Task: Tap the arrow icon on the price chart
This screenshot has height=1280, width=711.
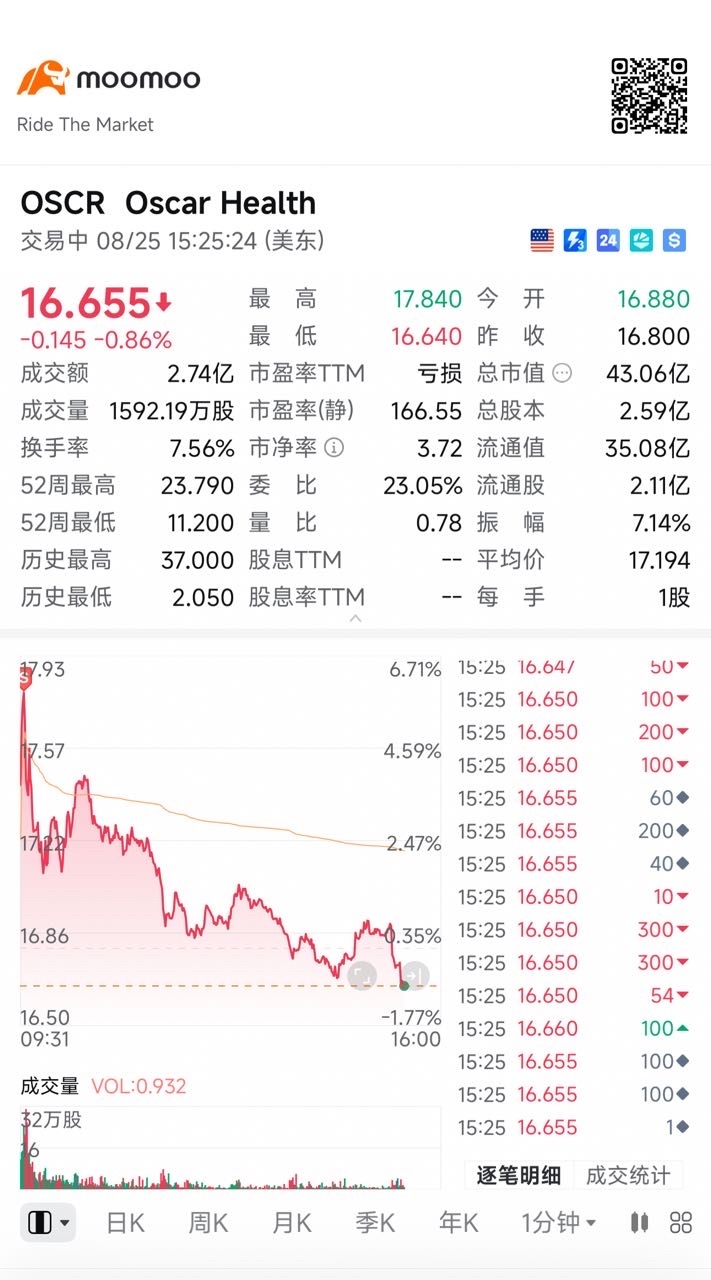Action: click(x=415, y=975)
